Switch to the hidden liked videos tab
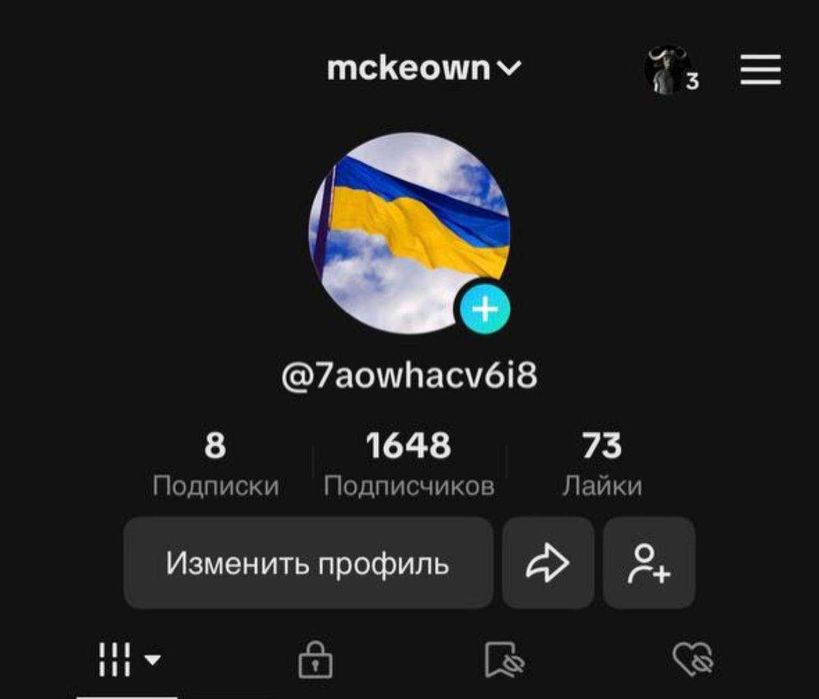 tap(692, 659)
